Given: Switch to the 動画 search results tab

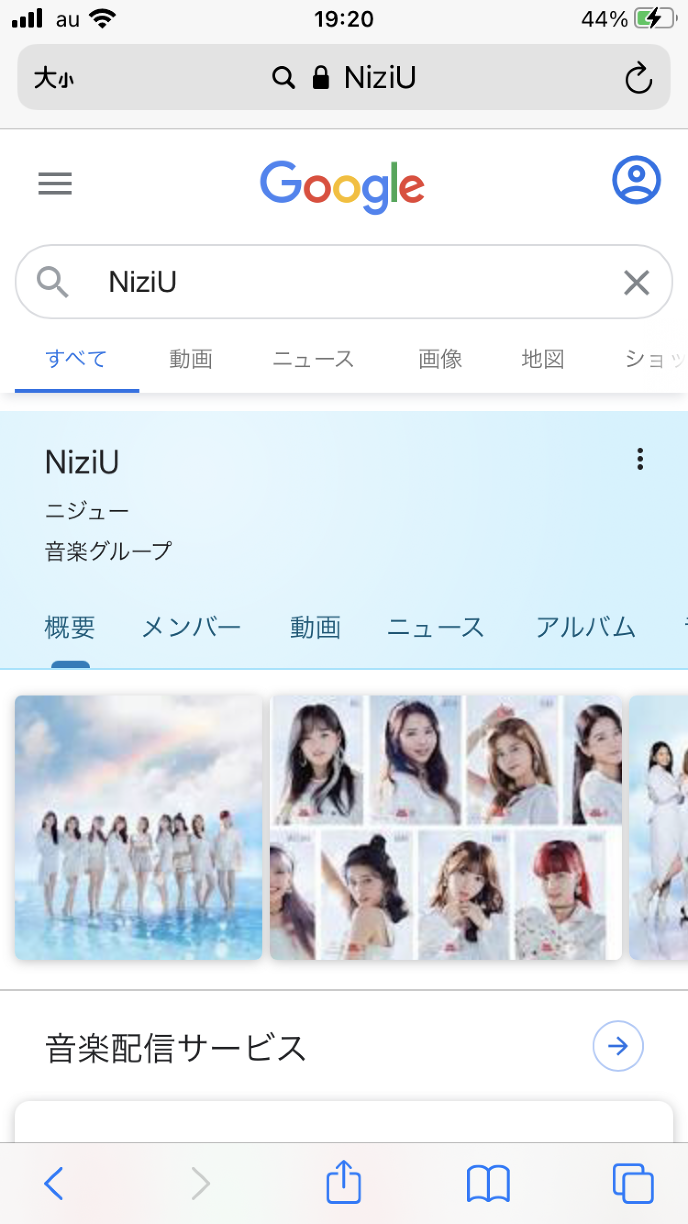Looking at the screenshot, I should coord(190,359).
